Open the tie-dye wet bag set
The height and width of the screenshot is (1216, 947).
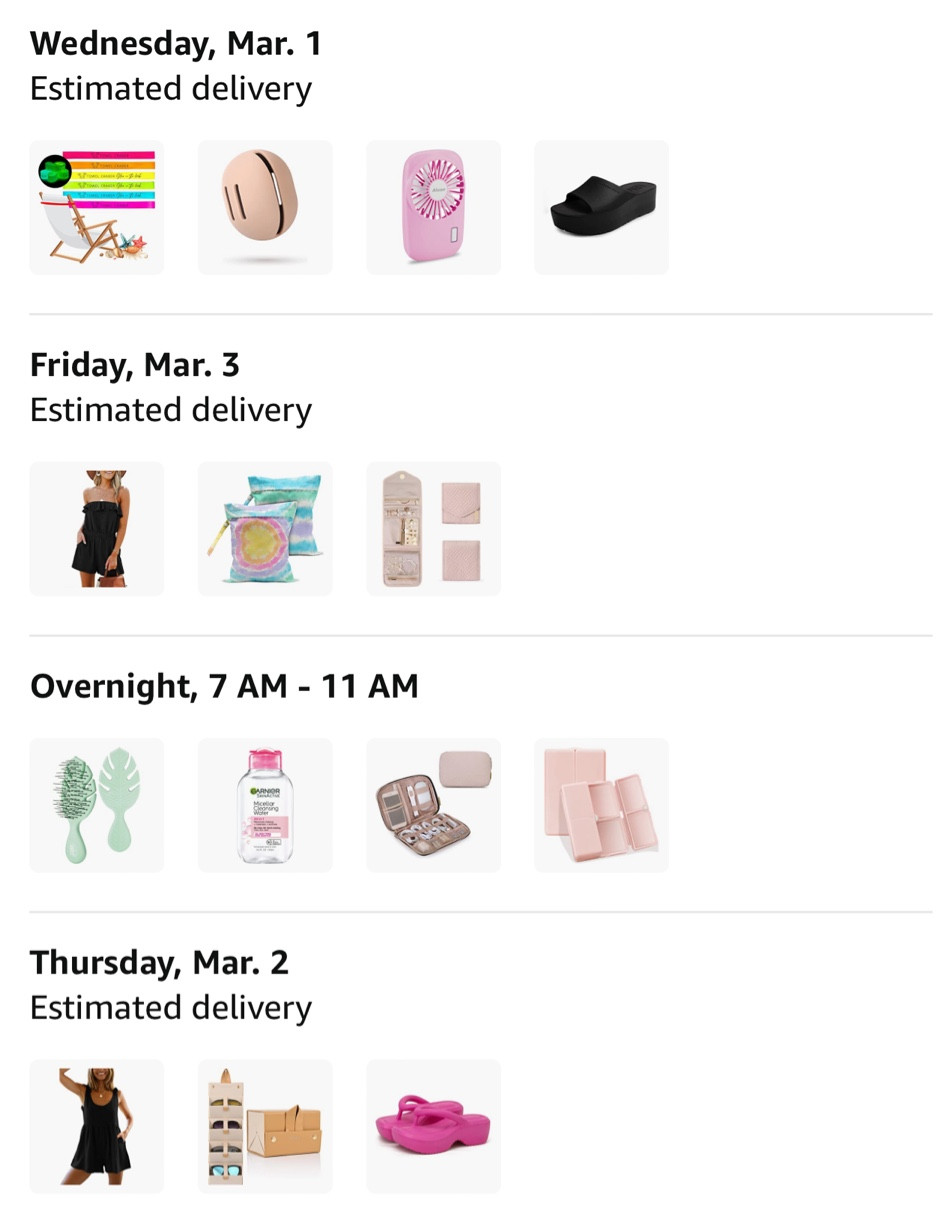click(264, 528)
